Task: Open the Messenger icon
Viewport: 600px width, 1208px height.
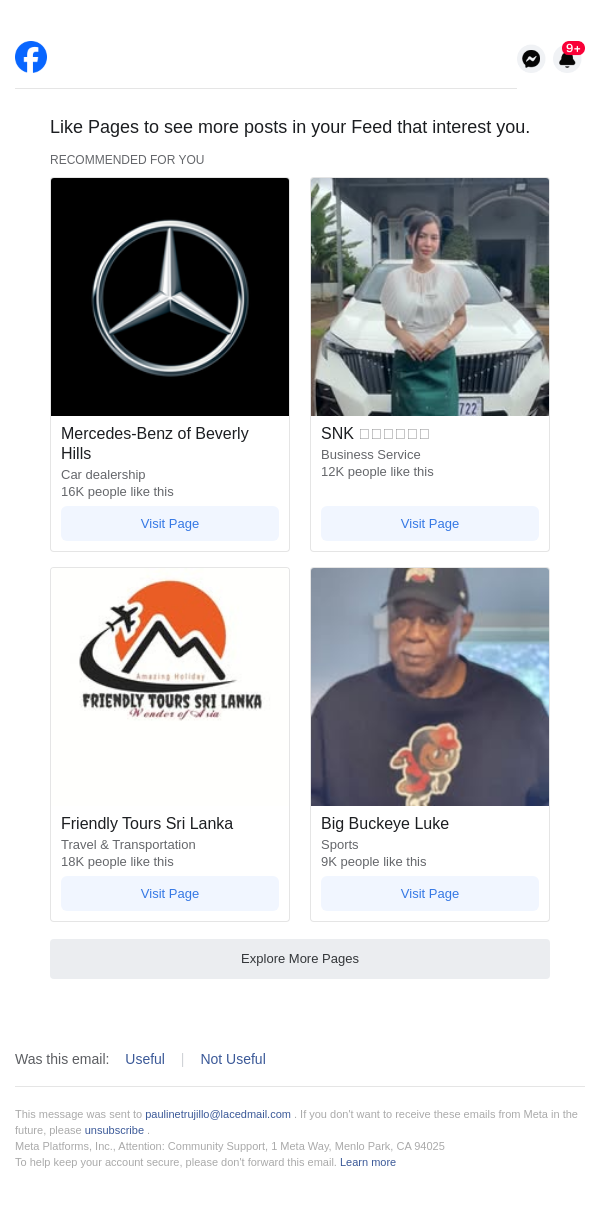Action: click(x=531, y=59)
